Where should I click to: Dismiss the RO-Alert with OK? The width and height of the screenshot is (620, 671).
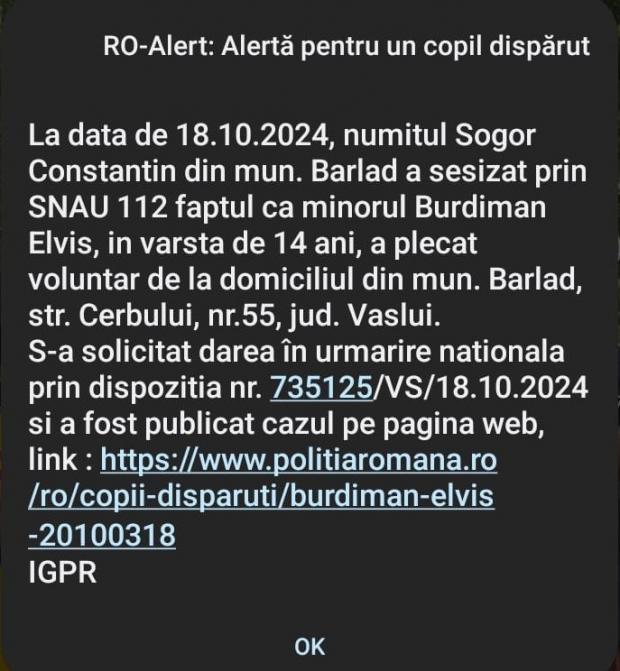coord(310,645)
